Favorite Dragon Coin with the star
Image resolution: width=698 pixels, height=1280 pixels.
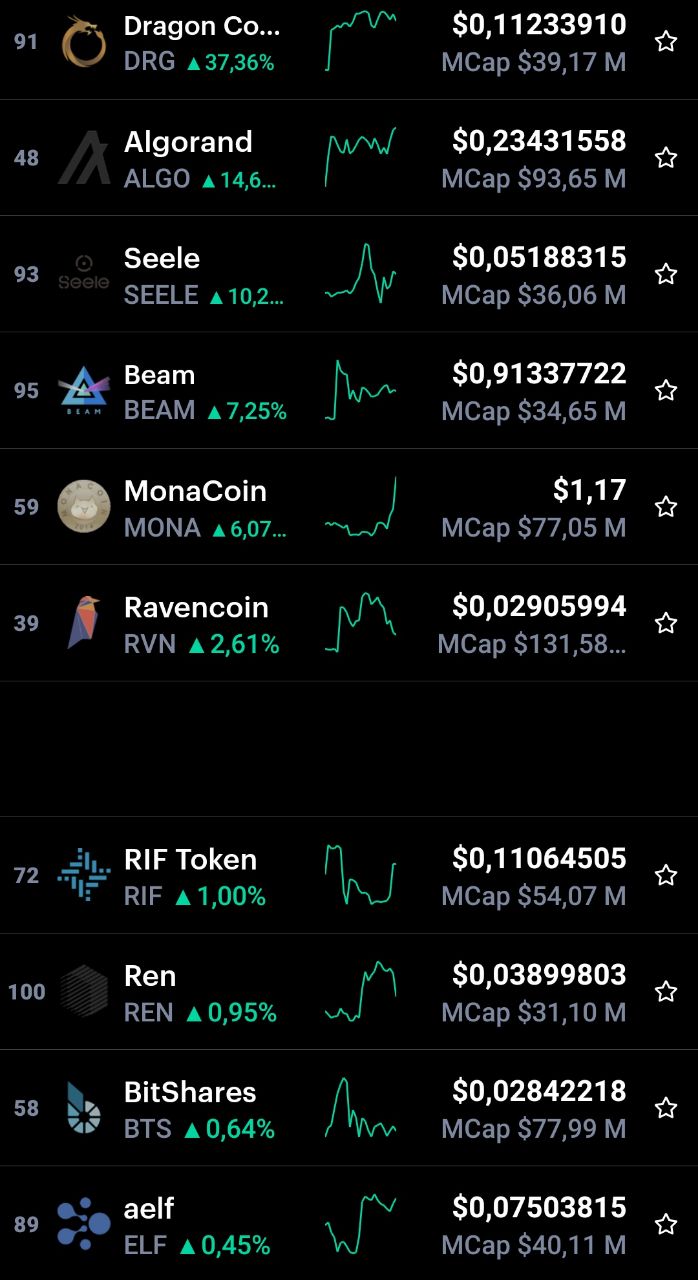pos(666,41)
